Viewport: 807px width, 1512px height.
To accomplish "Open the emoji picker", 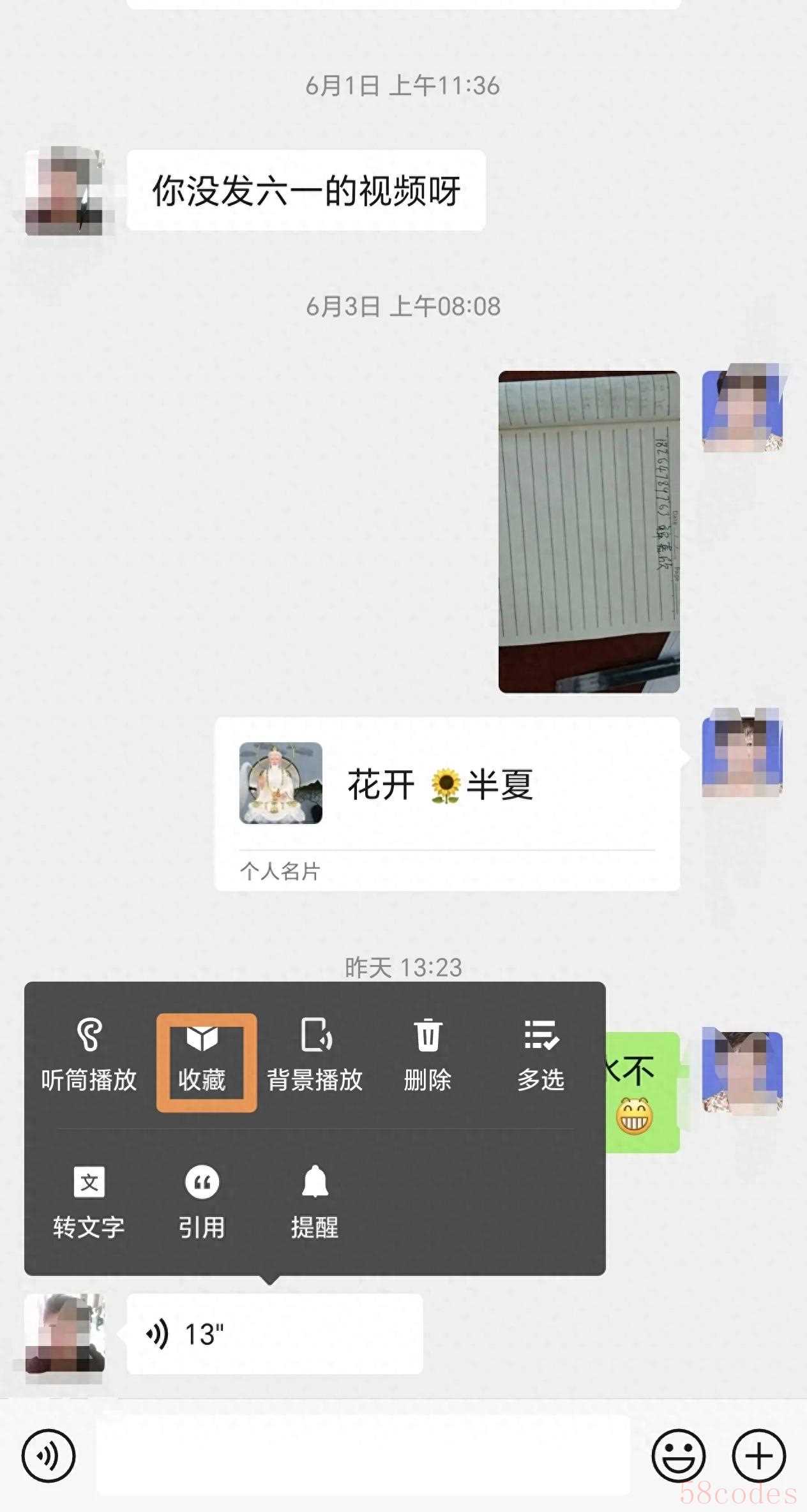I will point(678,1456).
